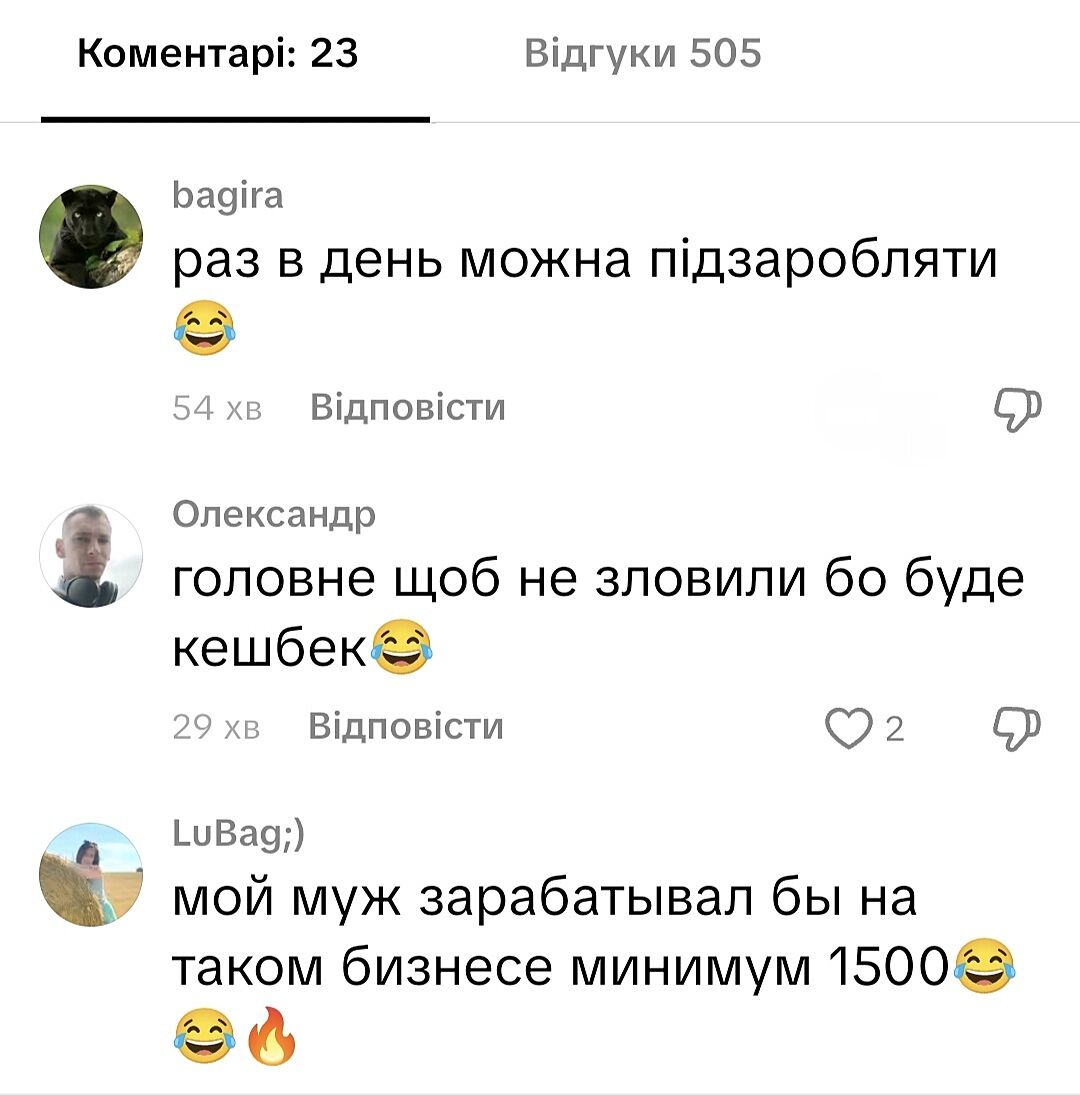Open Олександр's profile avatar
The image size is (1080, 1095).
(x=91, y=556)
